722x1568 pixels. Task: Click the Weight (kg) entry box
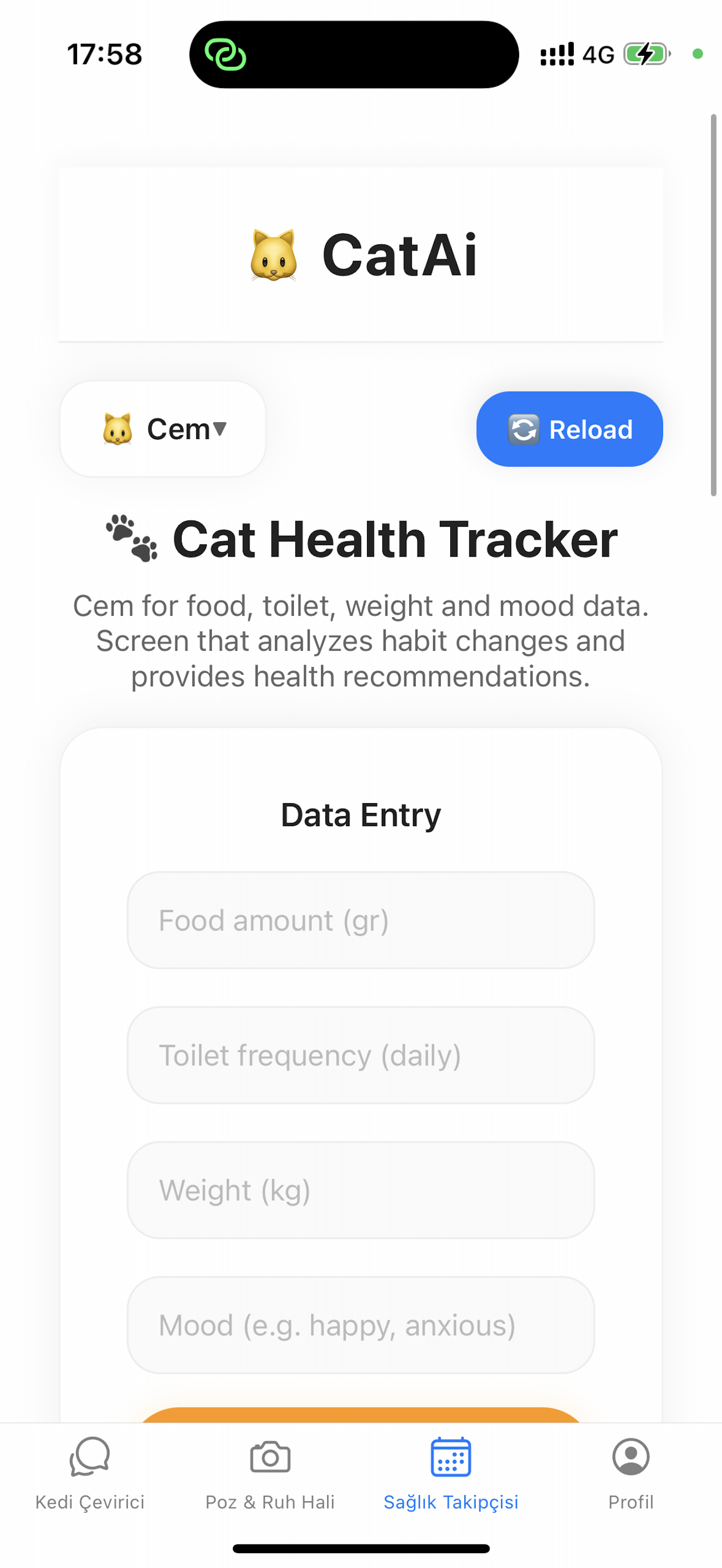(x=361, y=1190)
